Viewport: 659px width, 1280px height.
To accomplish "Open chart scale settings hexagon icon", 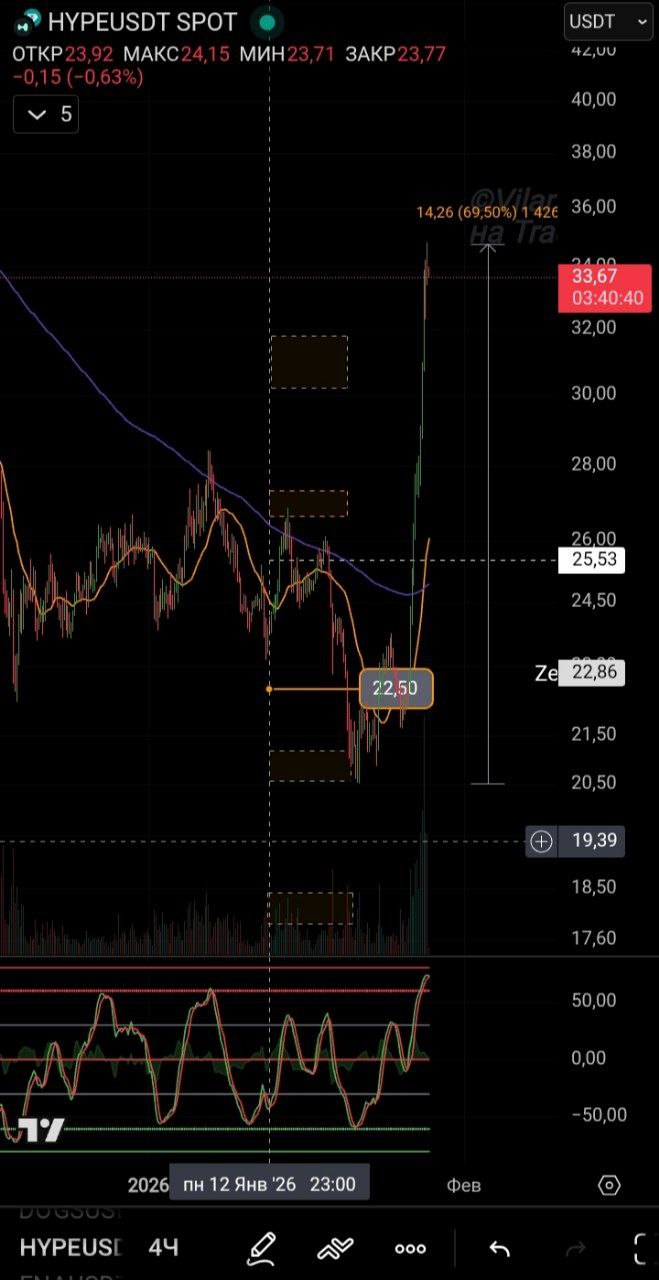I will tap(608, 1185).
